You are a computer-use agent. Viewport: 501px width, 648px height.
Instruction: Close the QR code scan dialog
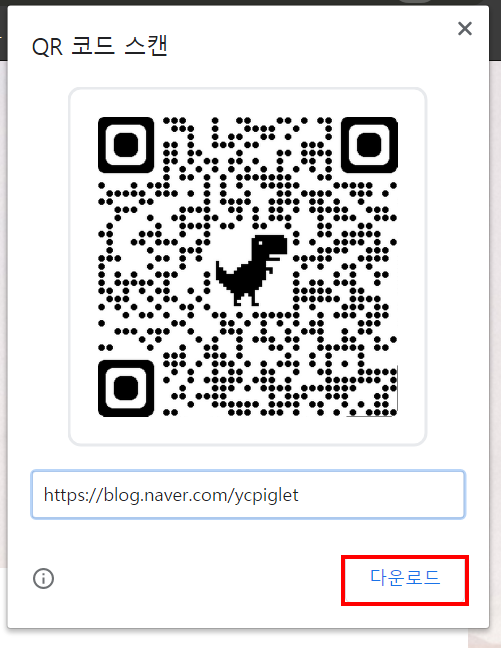pyautogui.click(x=465, y=29)
